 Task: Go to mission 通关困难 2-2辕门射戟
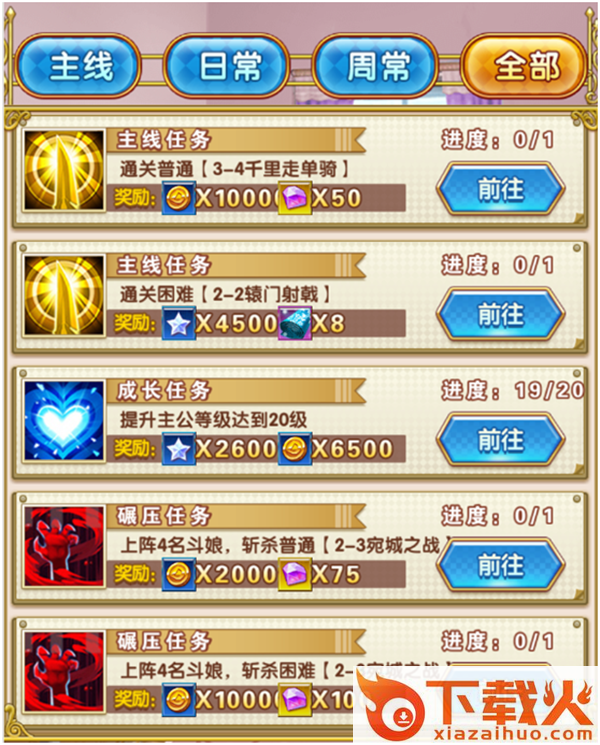point(500,314)
